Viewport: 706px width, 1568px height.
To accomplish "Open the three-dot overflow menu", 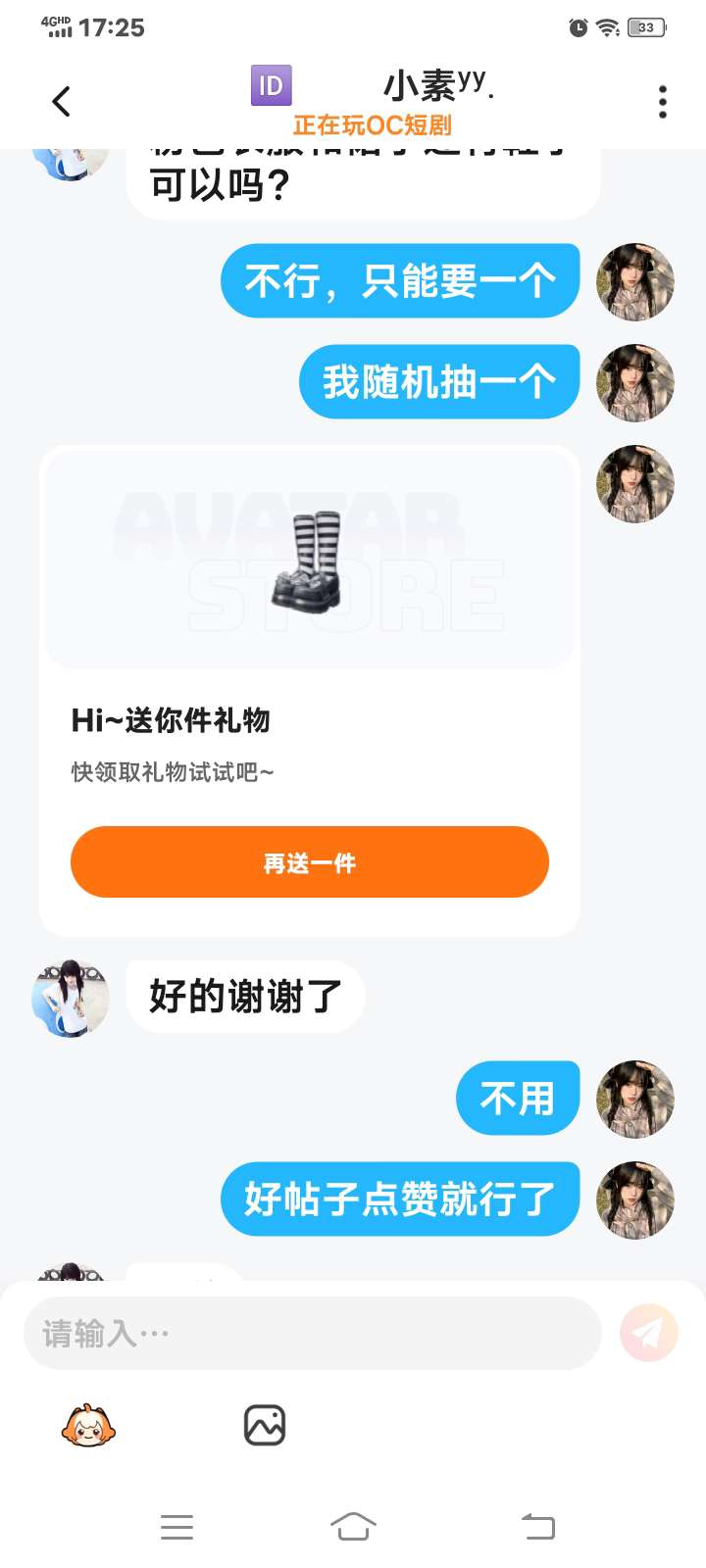I will (x=663, y=101).
